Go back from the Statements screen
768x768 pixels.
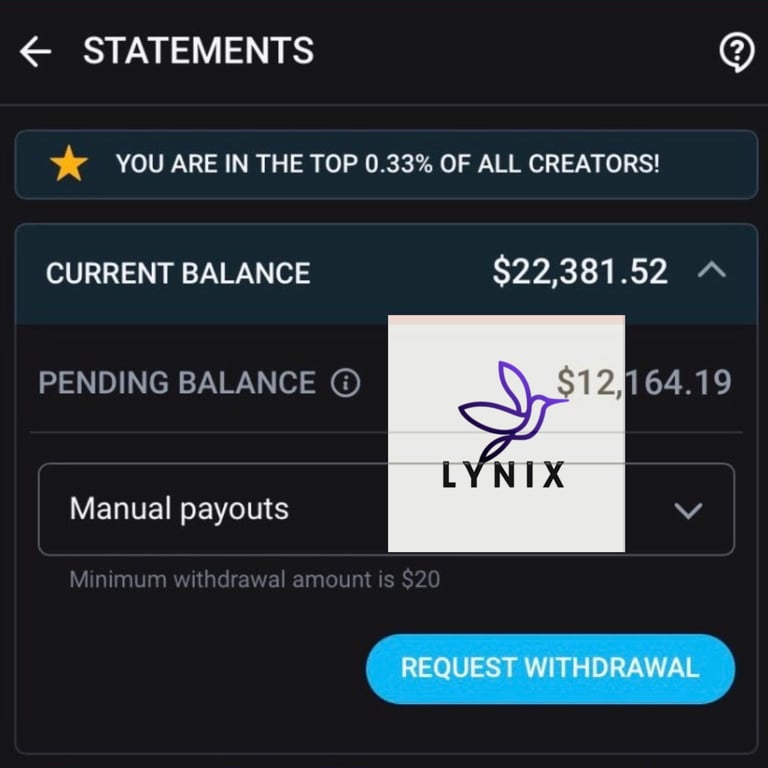[35, 52]
